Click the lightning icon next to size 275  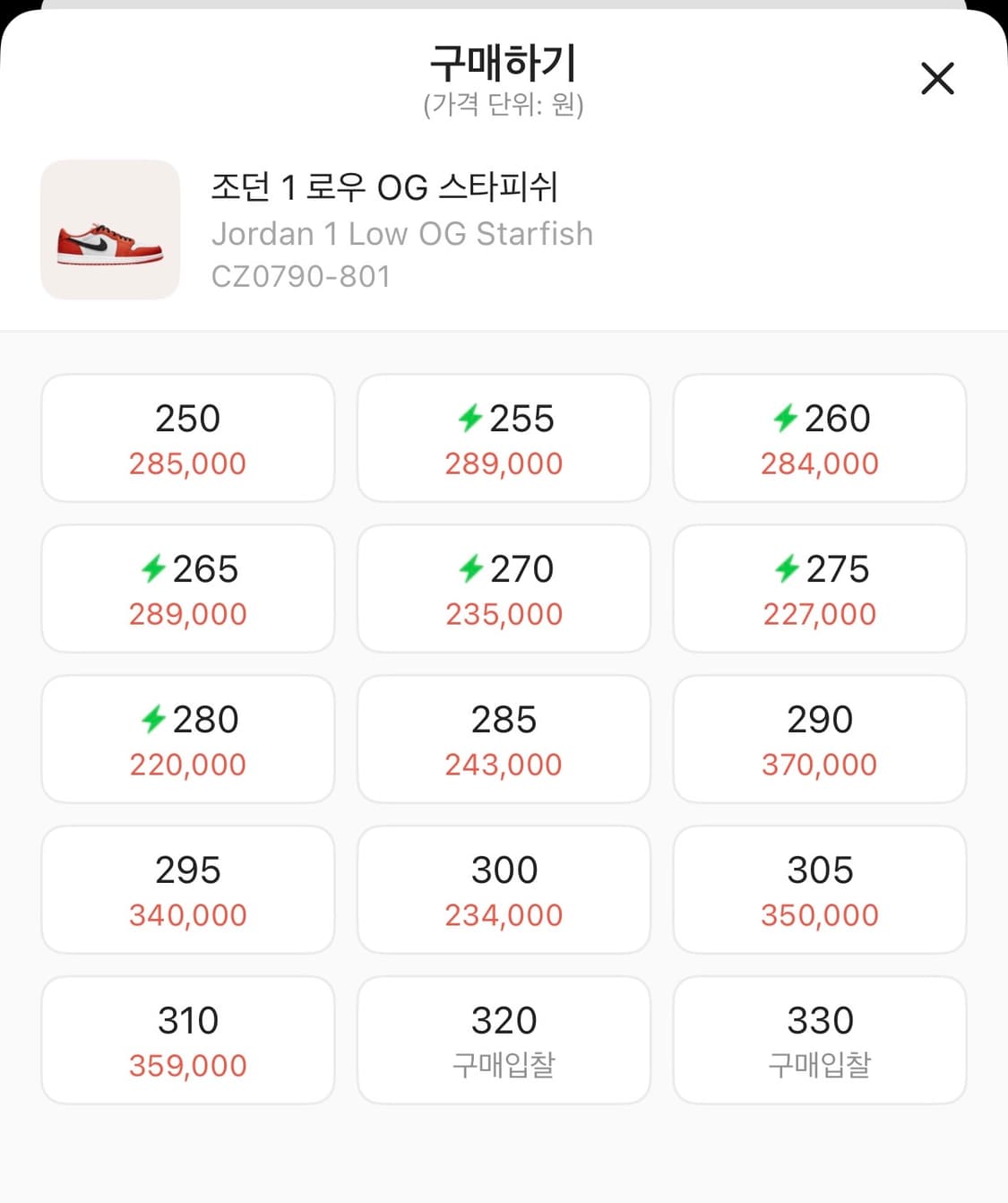point(788,569)
